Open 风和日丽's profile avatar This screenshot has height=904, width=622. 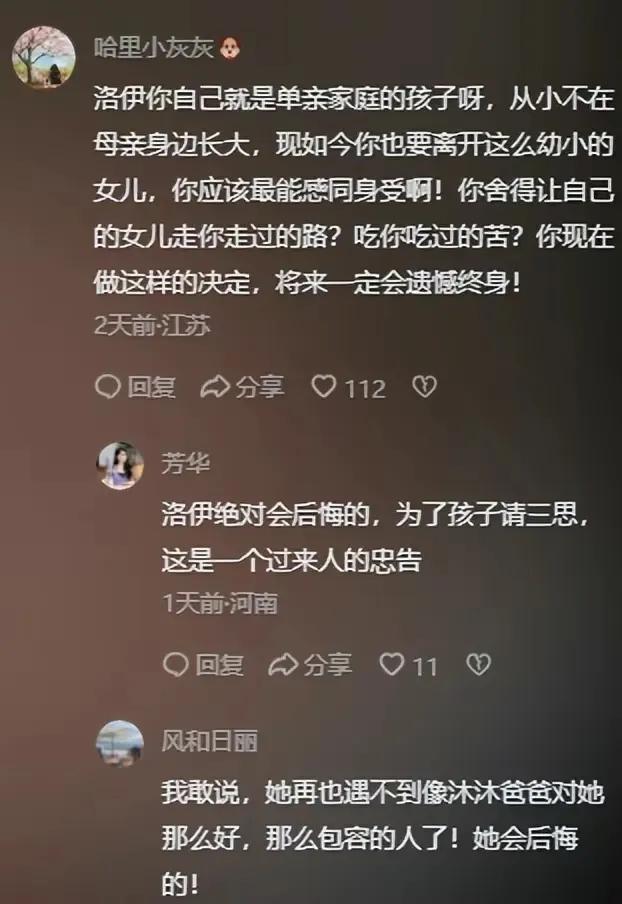tap(119, 743)
